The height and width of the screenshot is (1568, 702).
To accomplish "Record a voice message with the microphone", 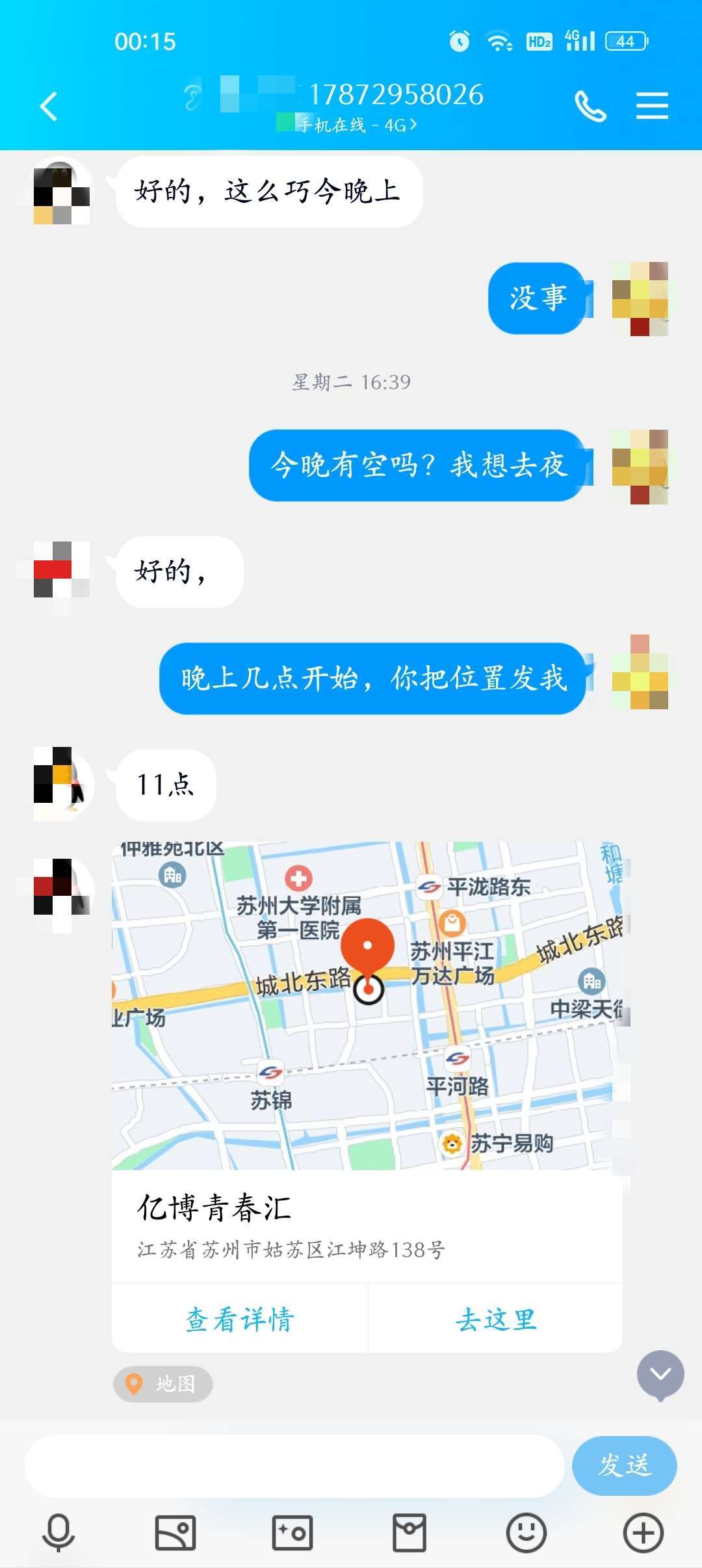I will [x=58, y=1532].
